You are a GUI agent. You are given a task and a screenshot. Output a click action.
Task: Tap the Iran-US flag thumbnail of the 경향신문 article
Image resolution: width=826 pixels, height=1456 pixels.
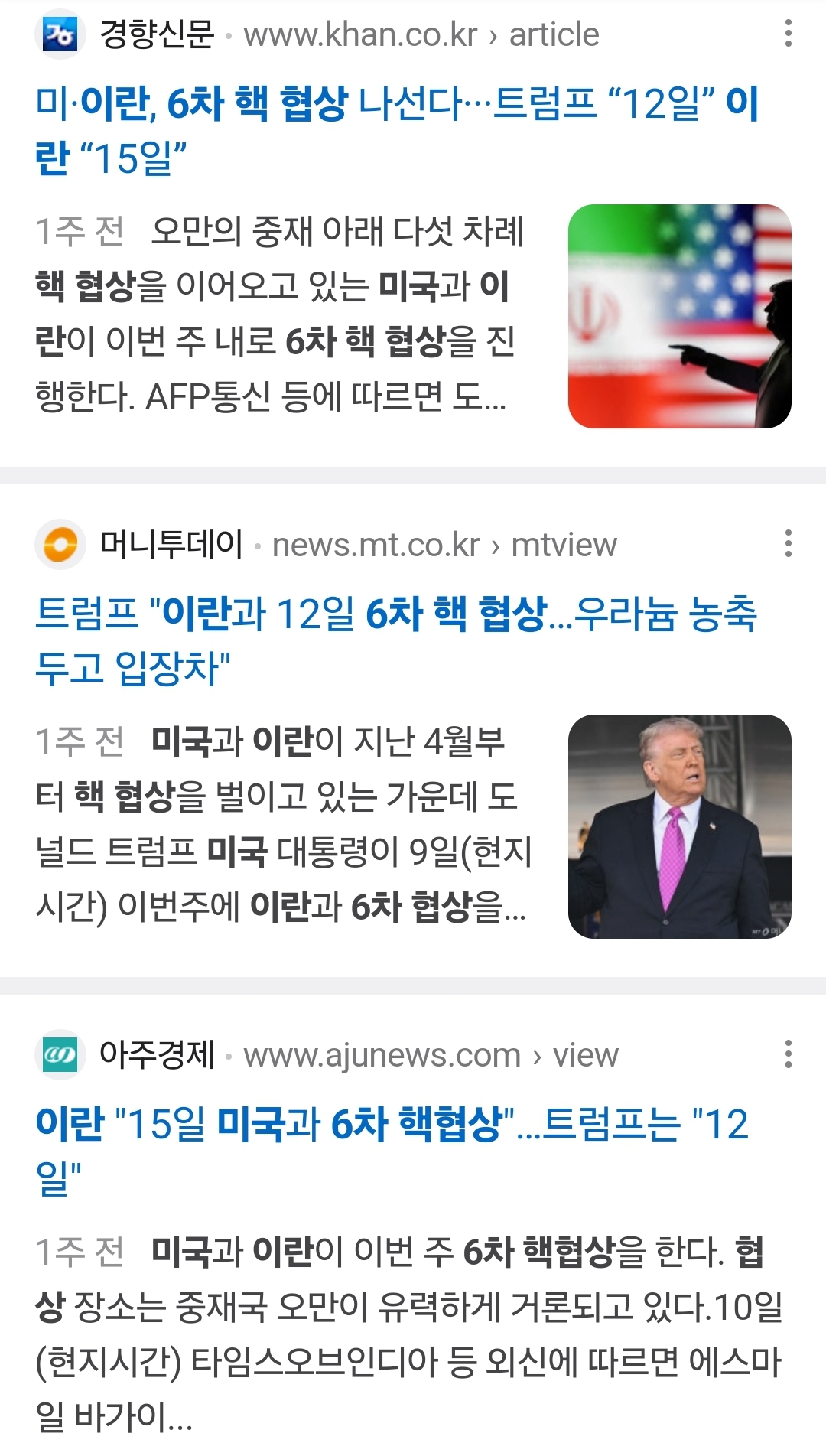pyautogui.click(x=679, y=316)
